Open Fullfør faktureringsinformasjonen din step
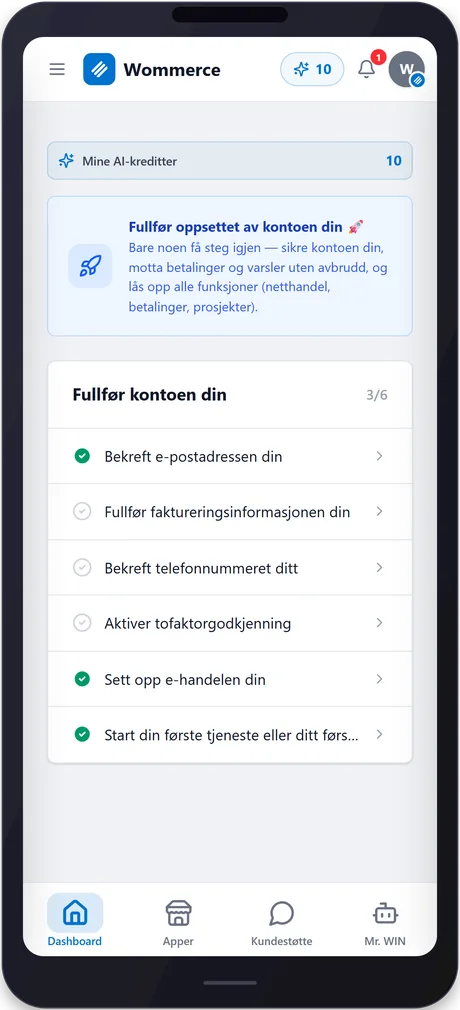Image resolution: width=460 pixels, height=1010 pixels. tap(230, 511)
